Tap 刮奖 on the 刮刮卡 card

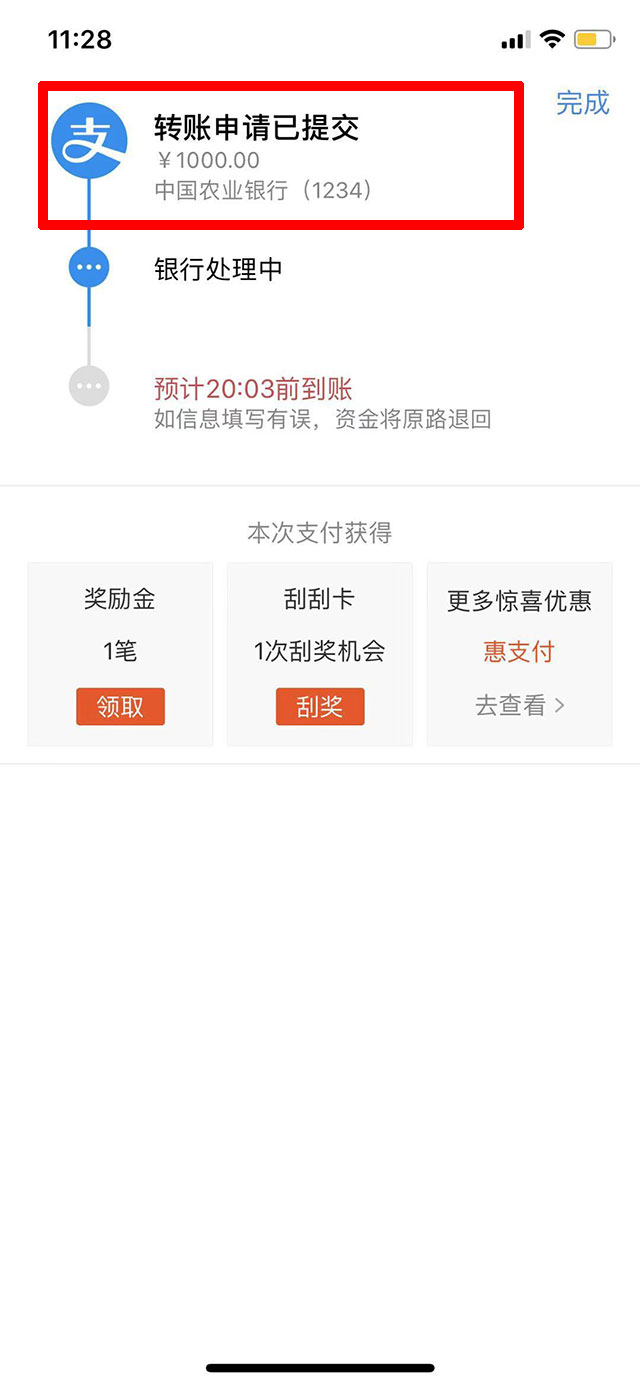pos(320,706)
